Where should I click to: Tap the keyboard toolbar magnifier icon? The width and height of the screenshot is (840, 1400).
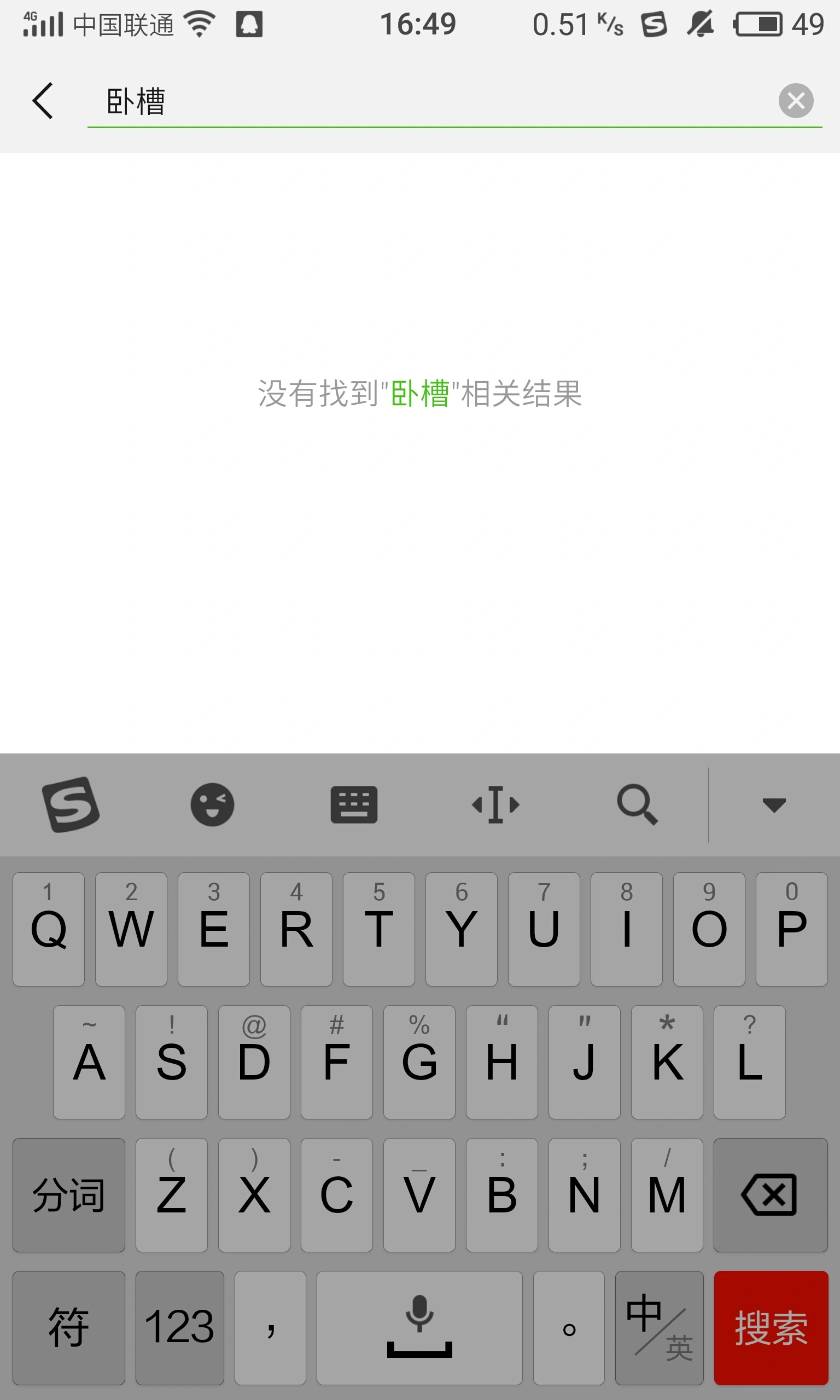tap(637, 804)
